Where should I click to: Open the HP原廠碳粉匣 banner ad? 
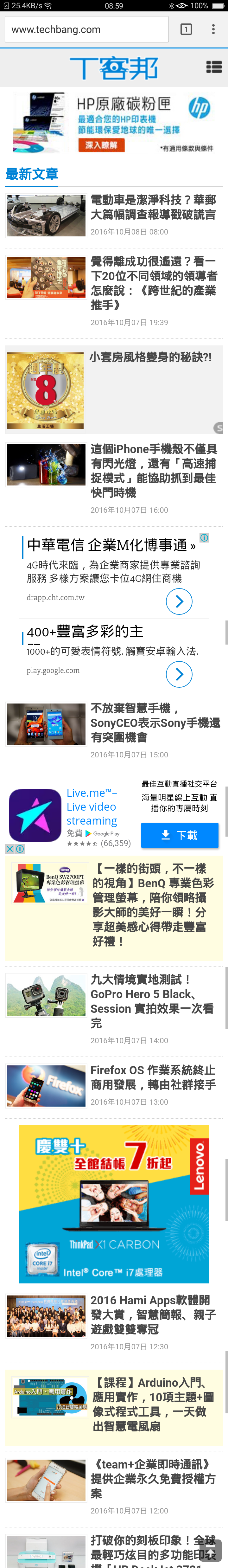pos(114,122)
